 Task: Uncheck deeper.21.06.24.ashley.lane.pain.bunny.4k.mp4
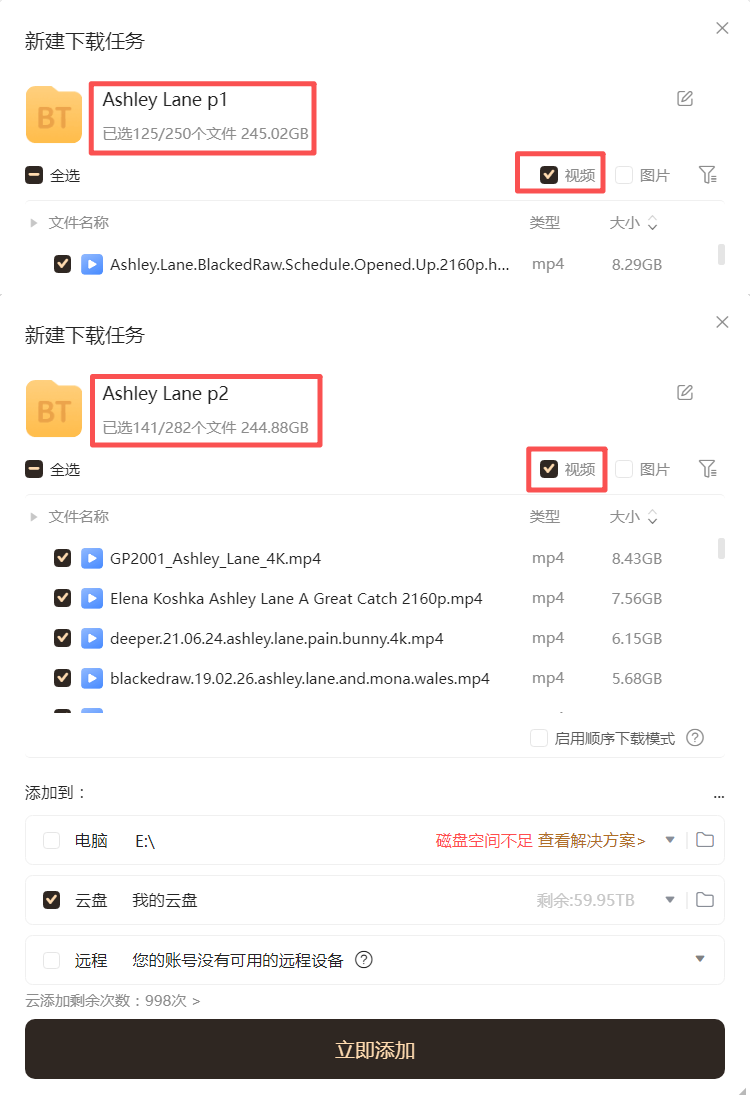coord(62,638)
